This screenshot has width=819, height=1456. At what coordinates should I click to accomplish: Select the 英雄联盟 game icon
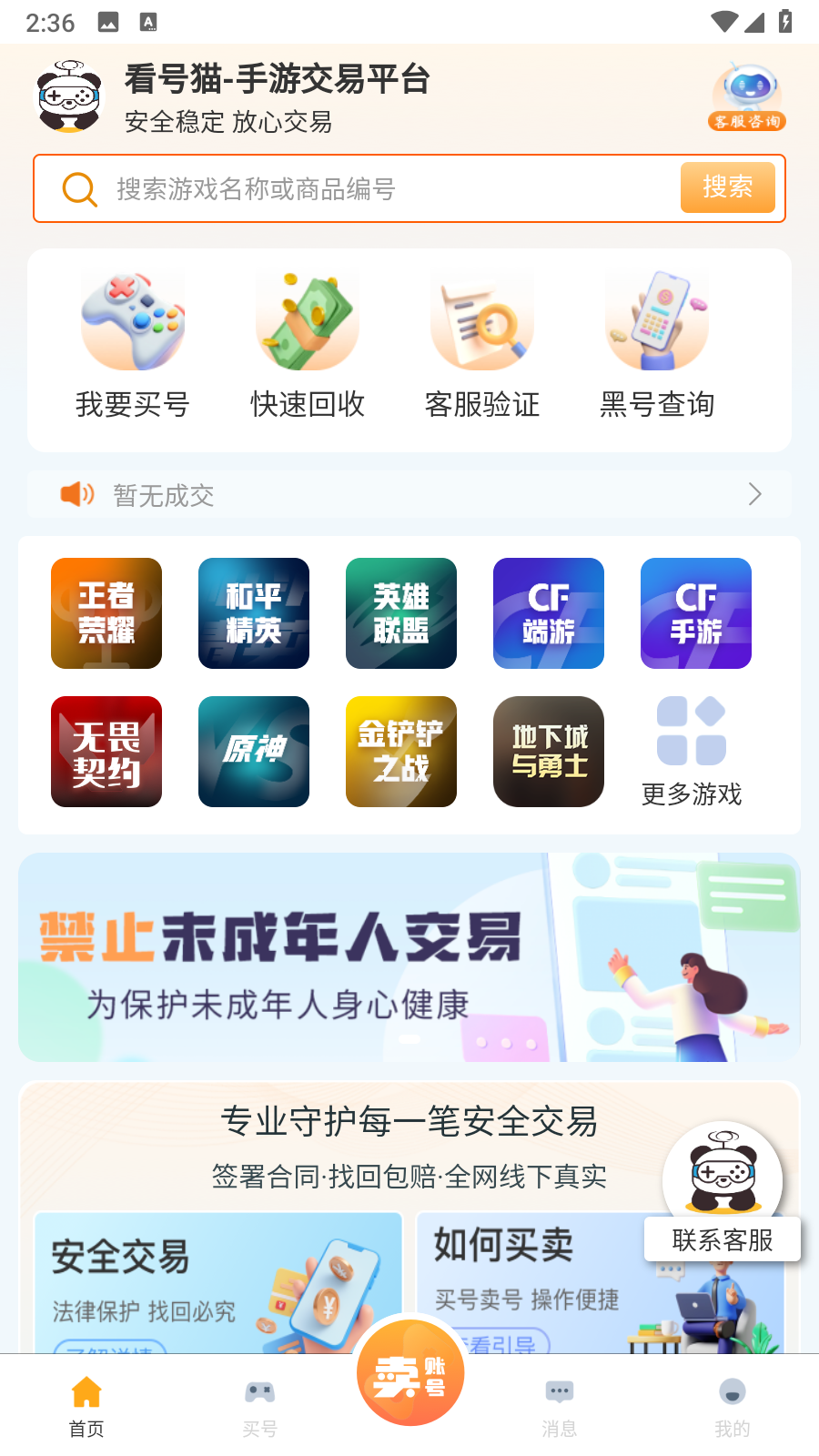400,612
